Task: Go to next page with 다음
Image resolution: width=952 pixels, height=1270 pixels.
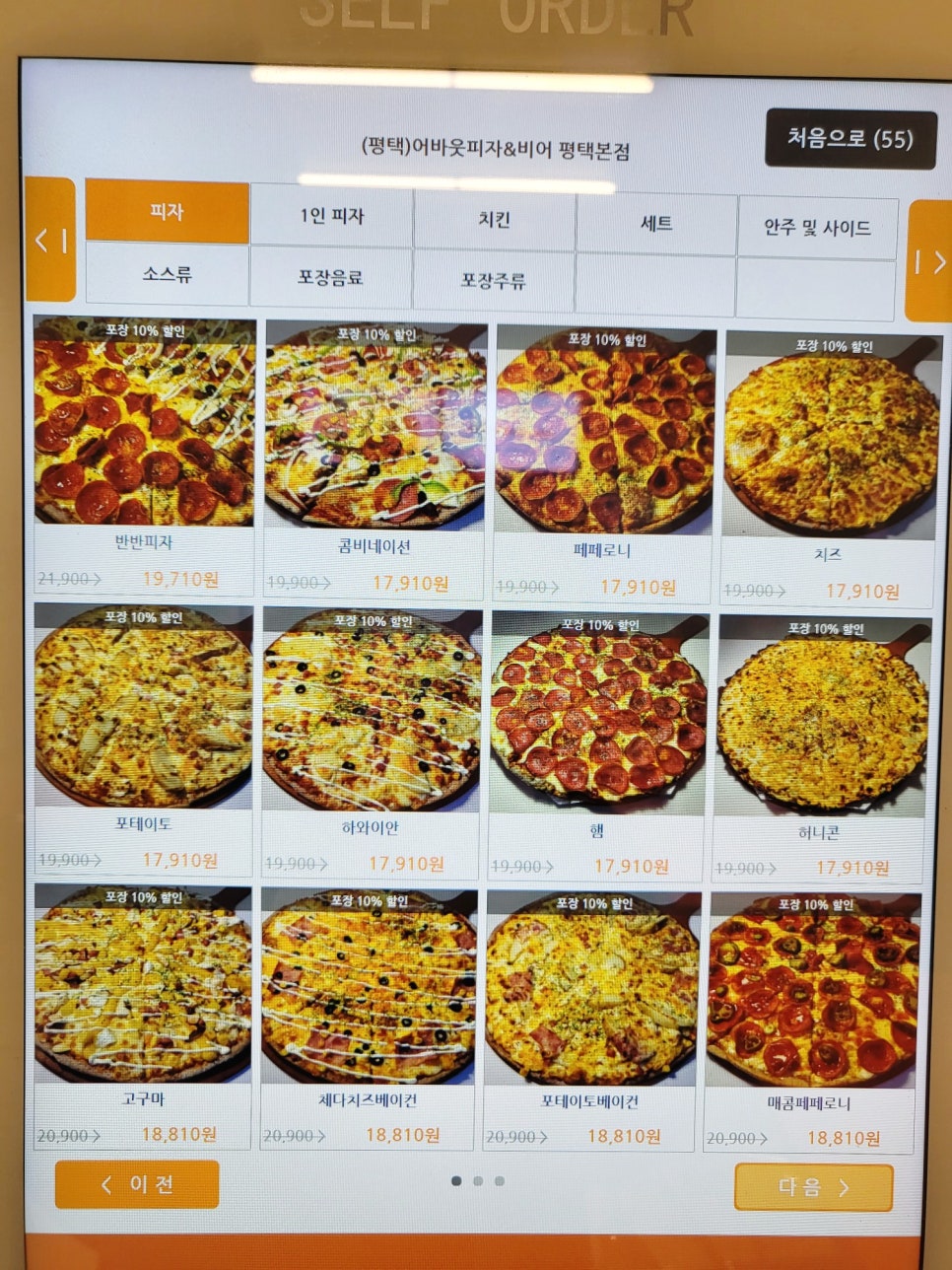Action: (x=813, y=1187)
